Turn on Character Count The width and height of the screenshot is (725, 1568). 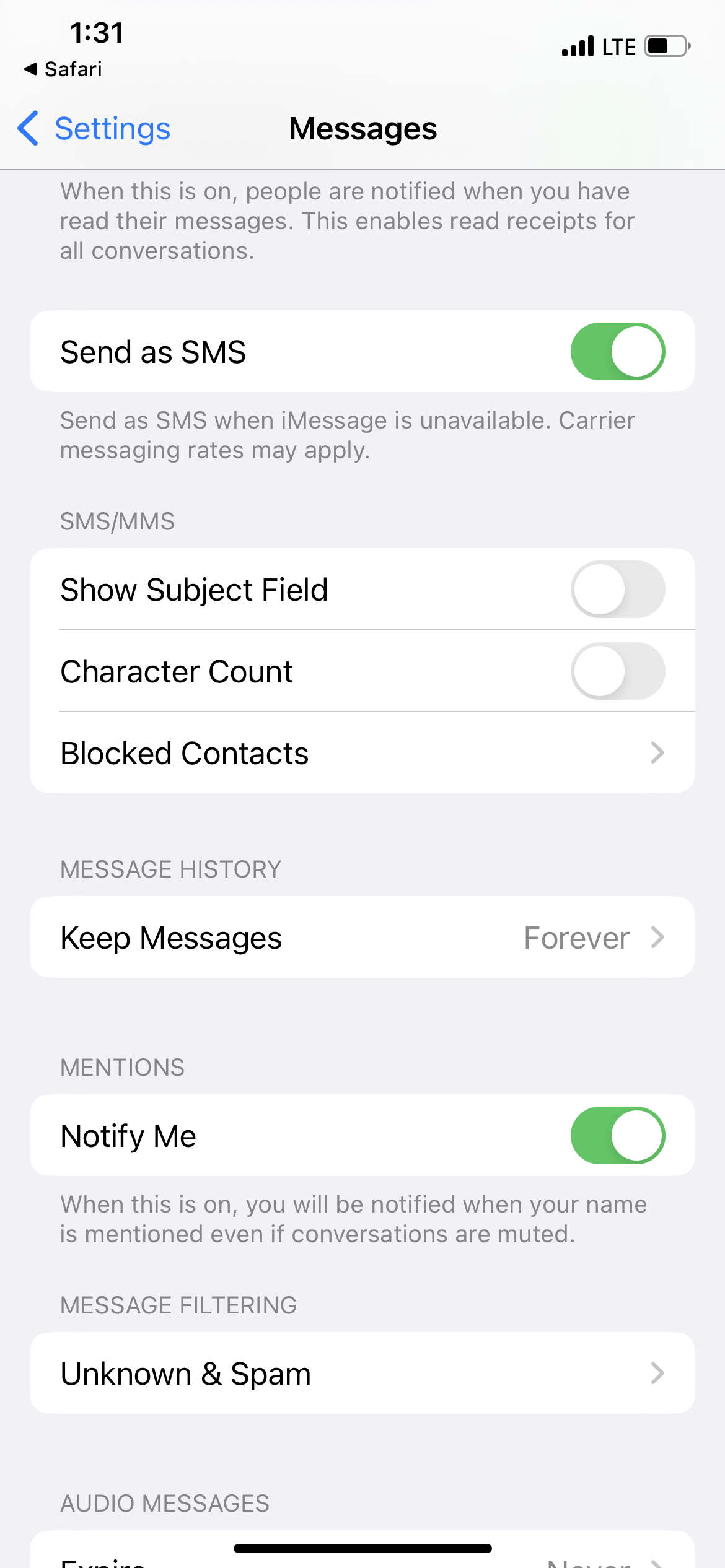point(617,671)
